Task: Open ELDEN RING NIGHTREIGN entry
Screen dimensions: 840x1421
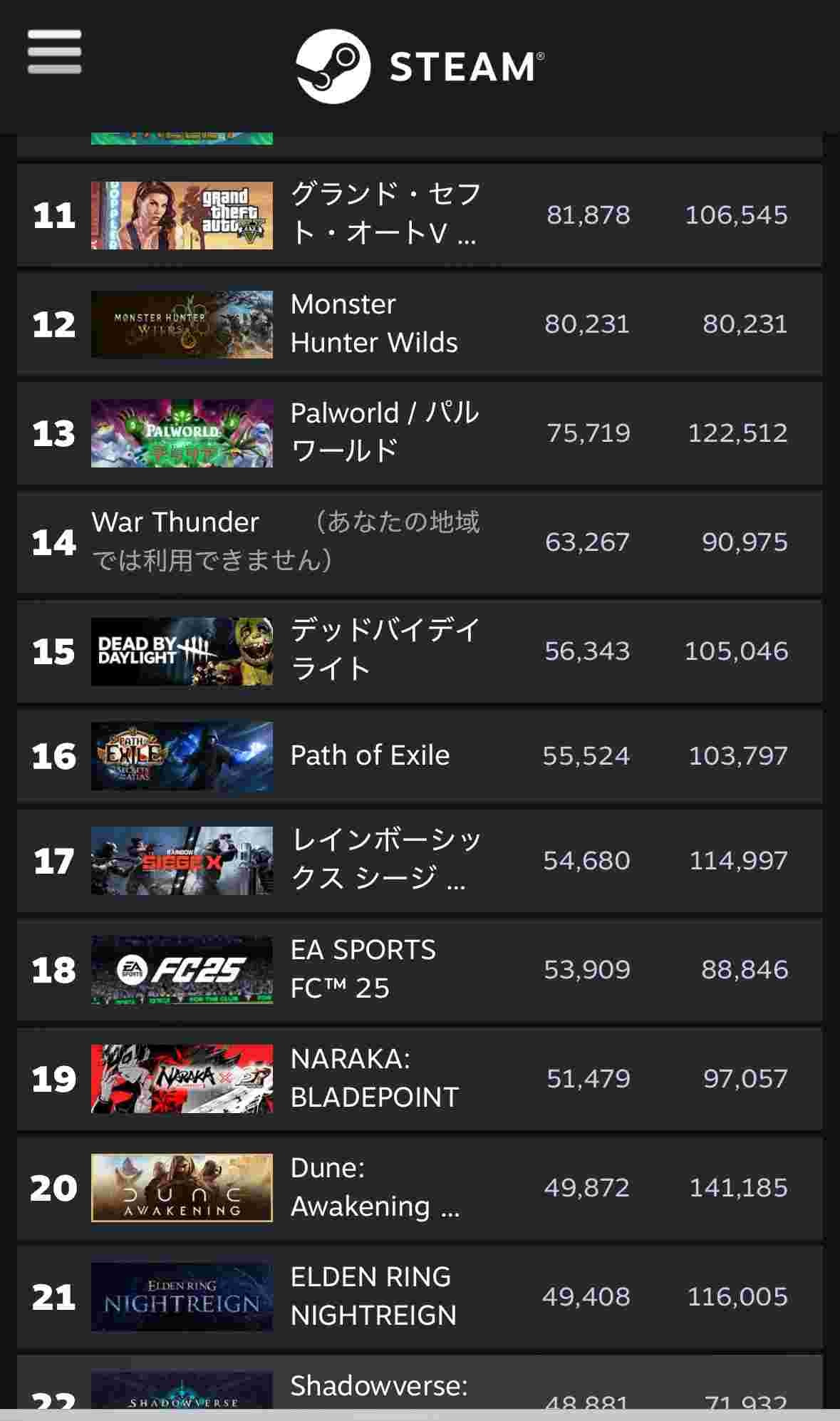Action: pyautogui.click(x=420, y=1296)
